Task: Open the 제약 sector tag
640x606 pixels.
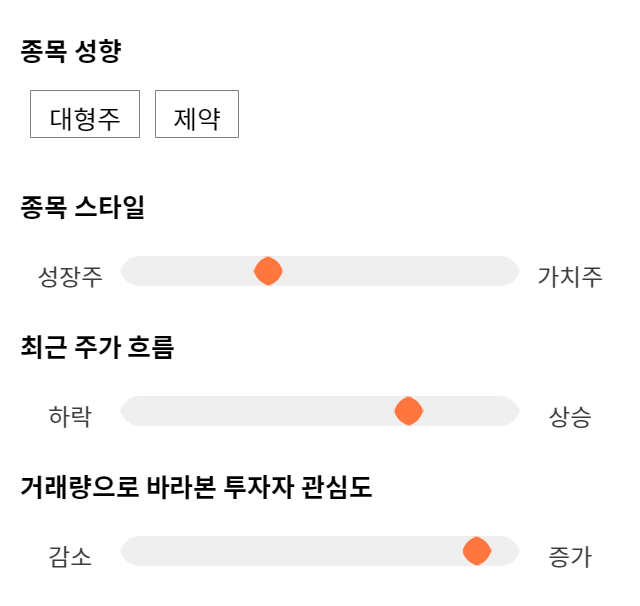Action: coord(197,114)
